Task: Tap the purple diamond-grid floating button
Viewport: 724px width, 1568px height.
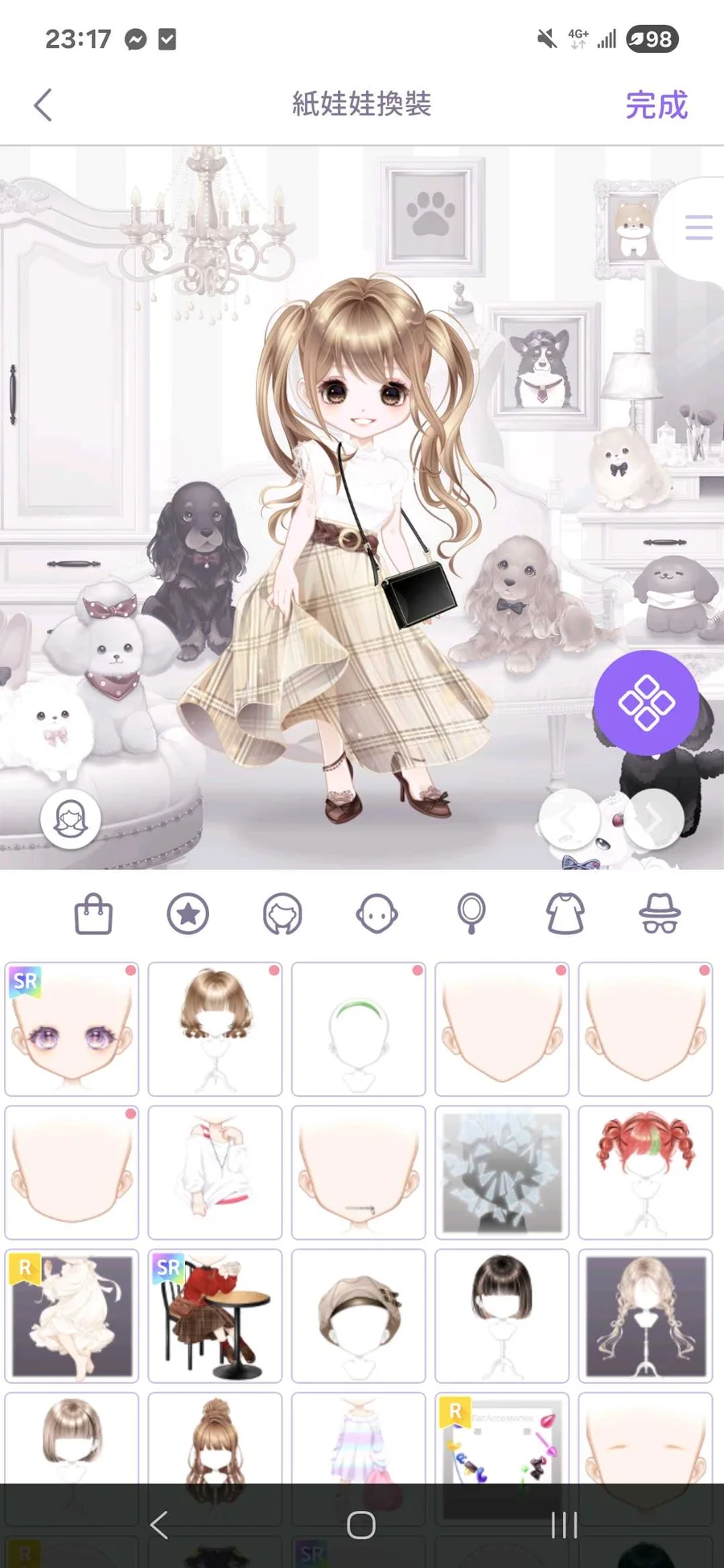Action: 646,703
